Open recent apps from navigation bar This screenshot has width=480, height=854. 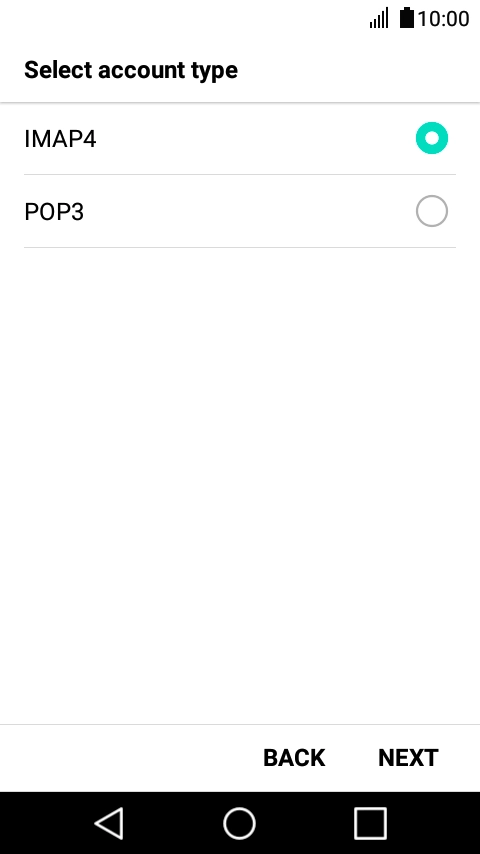click(370, 823)
